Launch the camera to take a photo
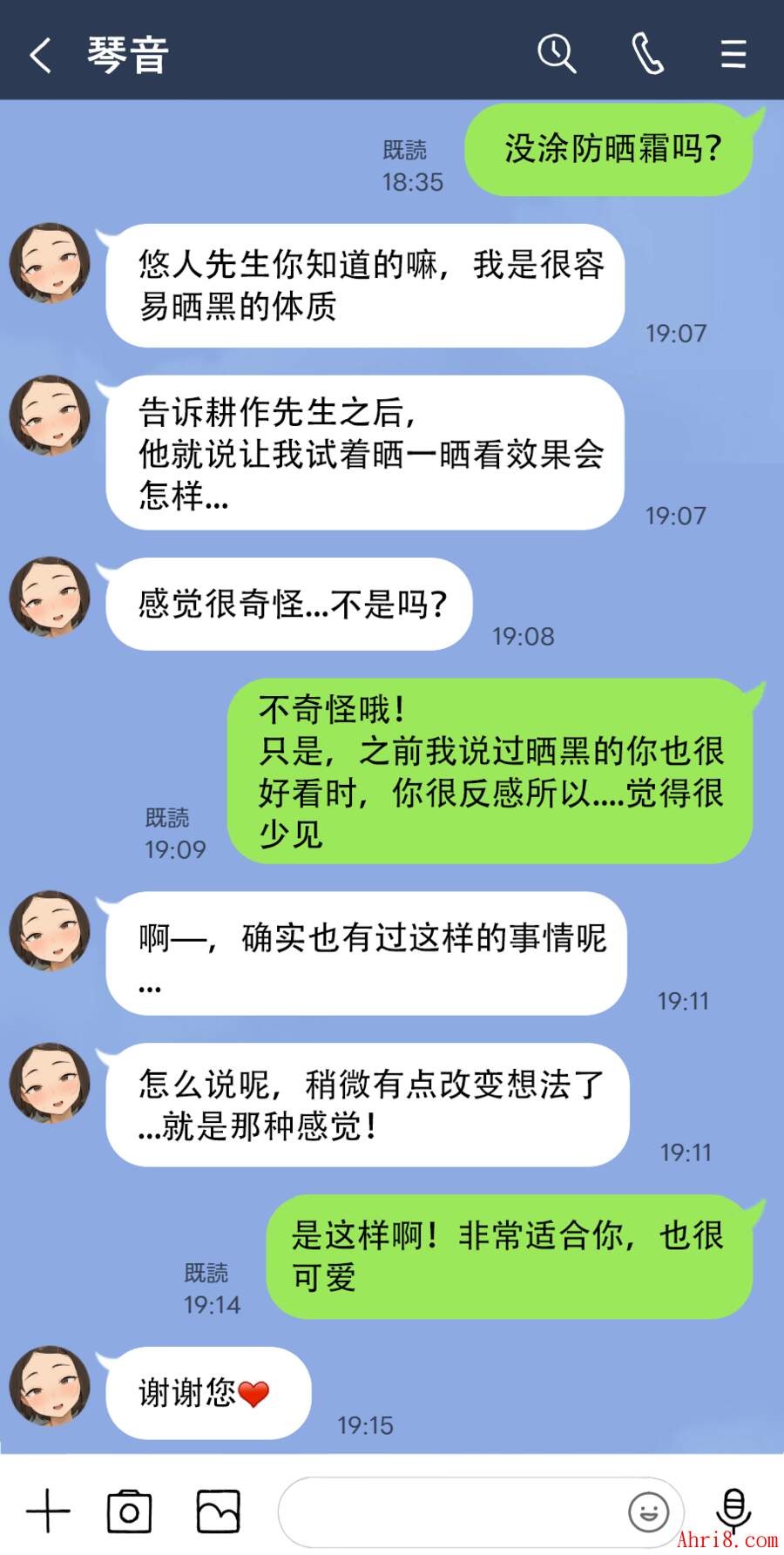This screenshot has width=784, height=1555. coord(129,1511)
